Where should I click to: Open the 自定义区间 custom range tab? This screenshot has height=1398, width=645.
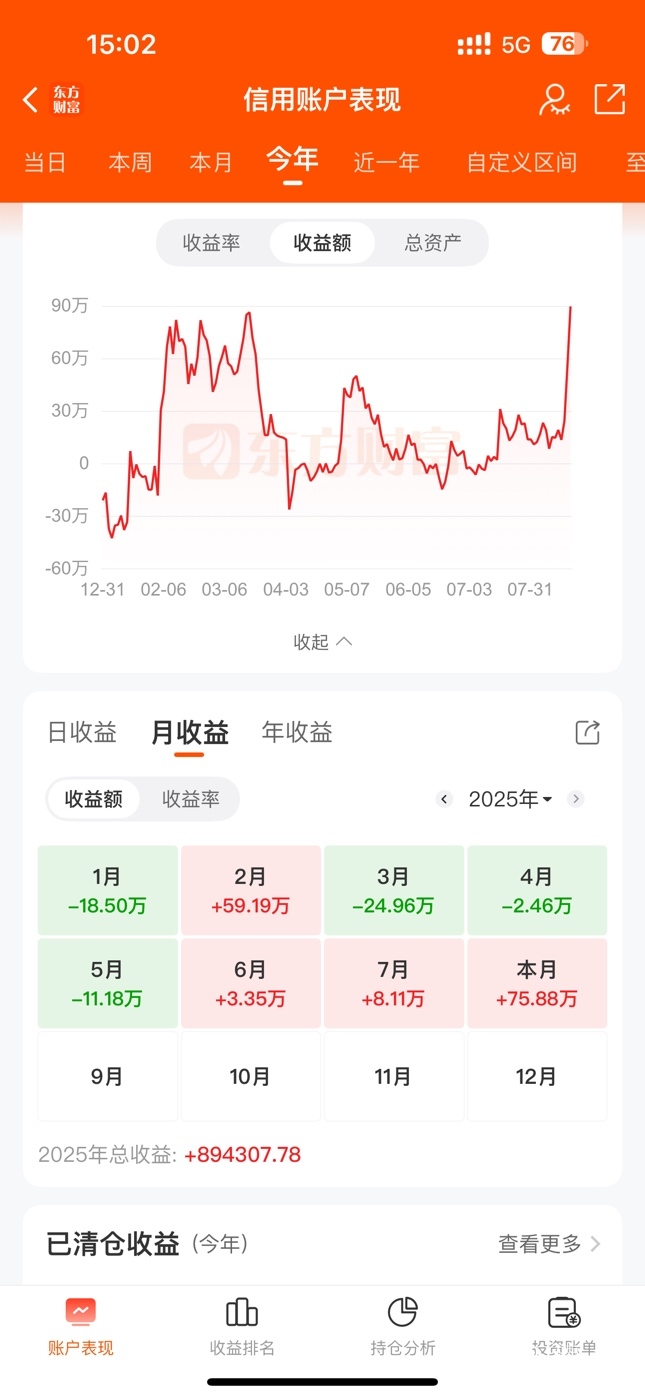pyautogui.click(x=521, y=162)
